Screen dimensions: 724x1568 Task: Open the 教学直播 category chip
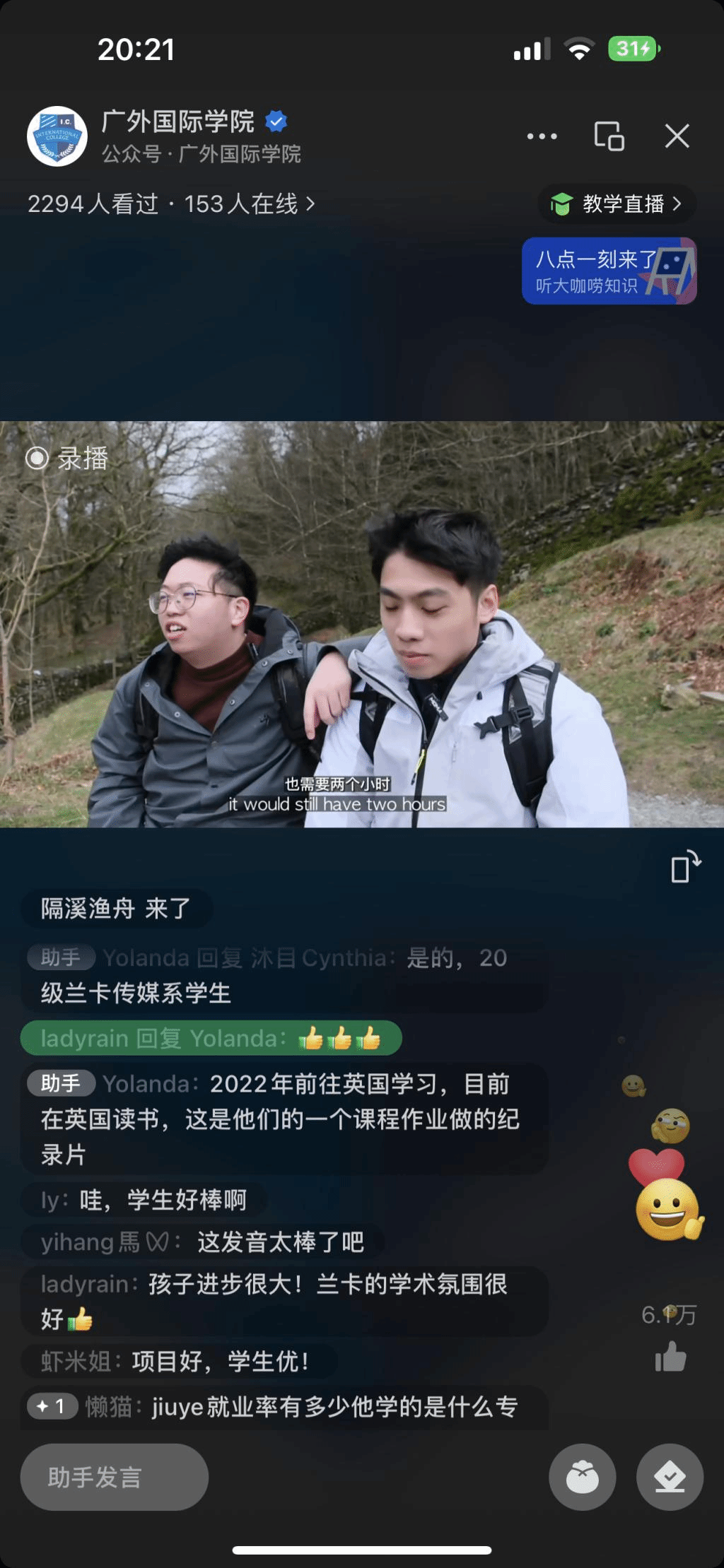[x=617, y=204]
